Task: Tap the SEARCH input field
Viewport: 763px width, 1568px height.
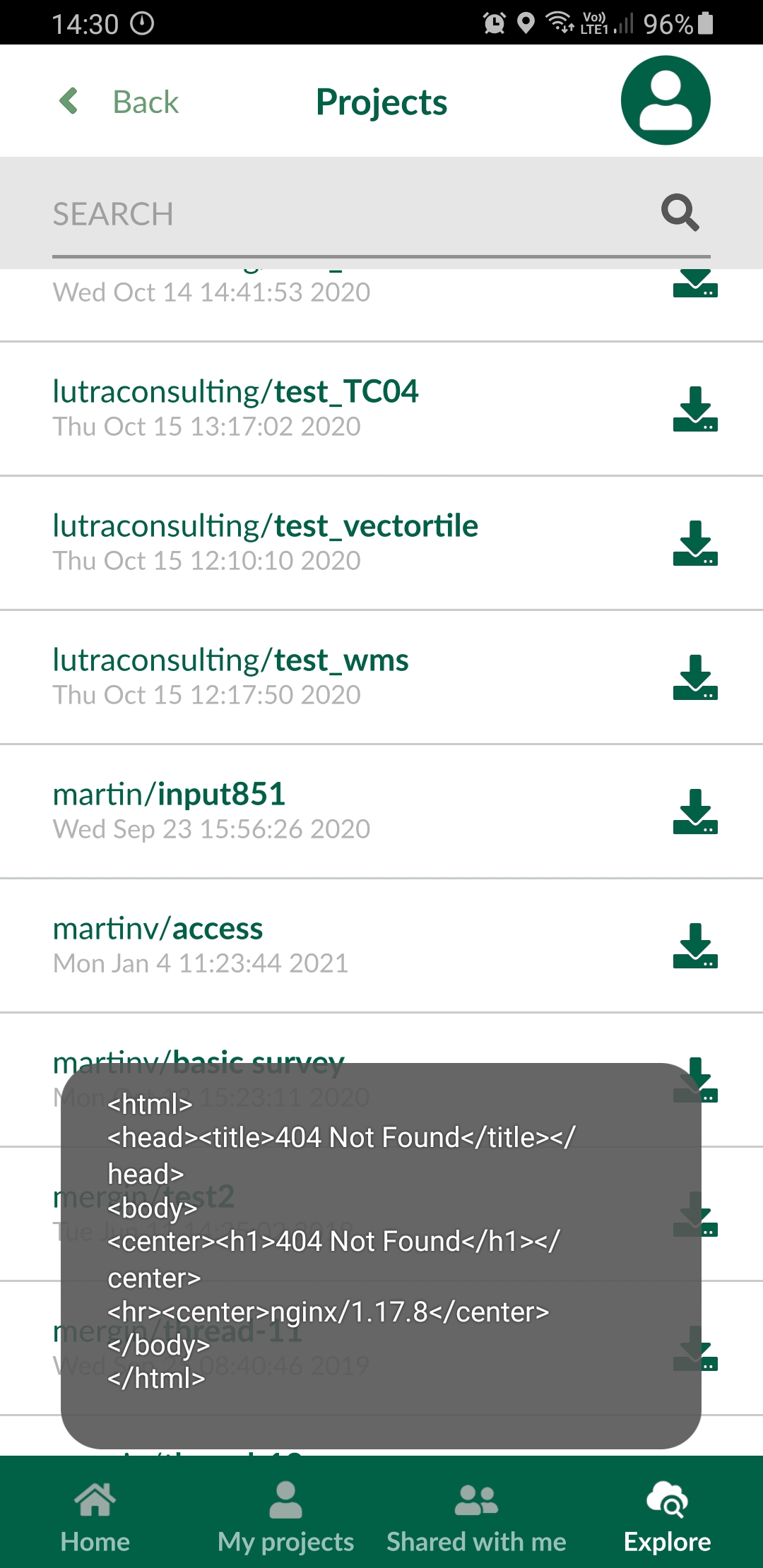Action: (283, 212)
